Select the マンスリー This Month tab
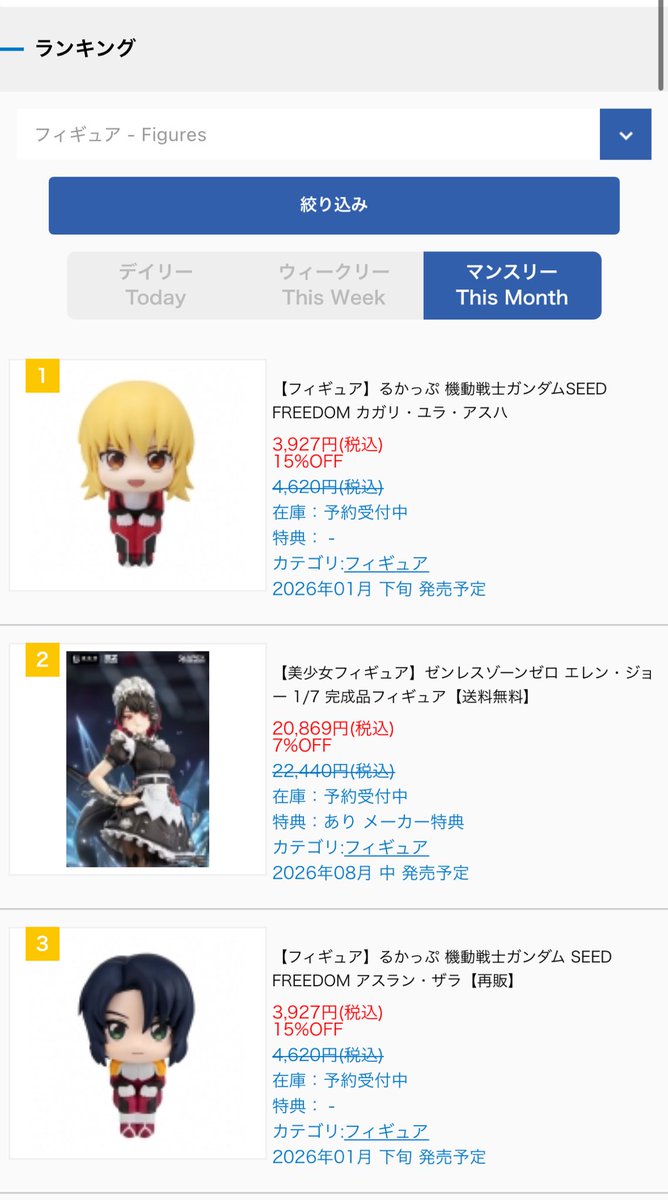The image size is (668, 1200). tap(512, 285)
